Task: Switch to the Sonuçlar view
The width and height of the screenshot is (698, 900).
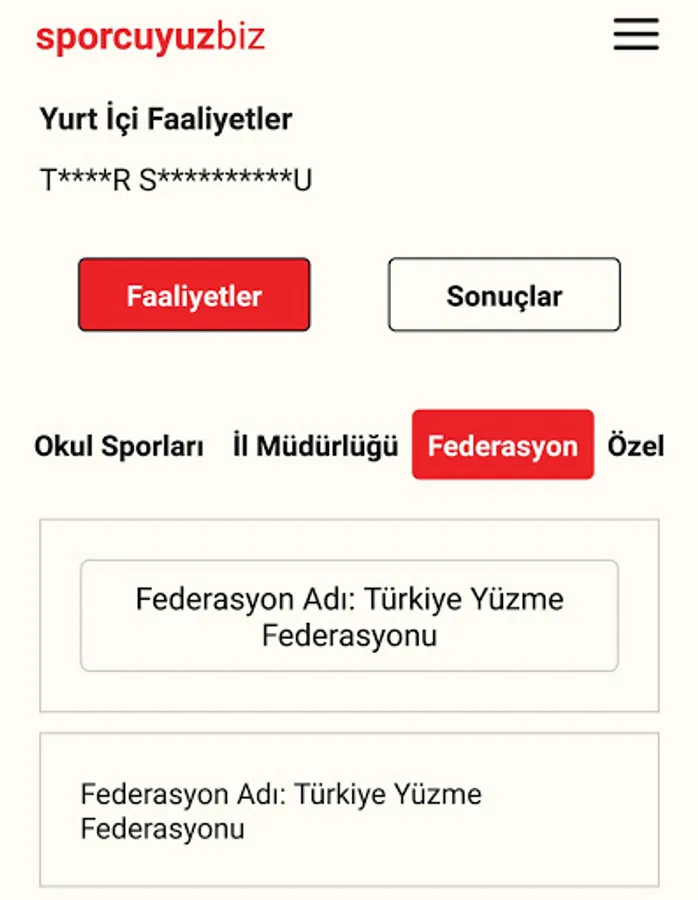Action: click(504, 294)
